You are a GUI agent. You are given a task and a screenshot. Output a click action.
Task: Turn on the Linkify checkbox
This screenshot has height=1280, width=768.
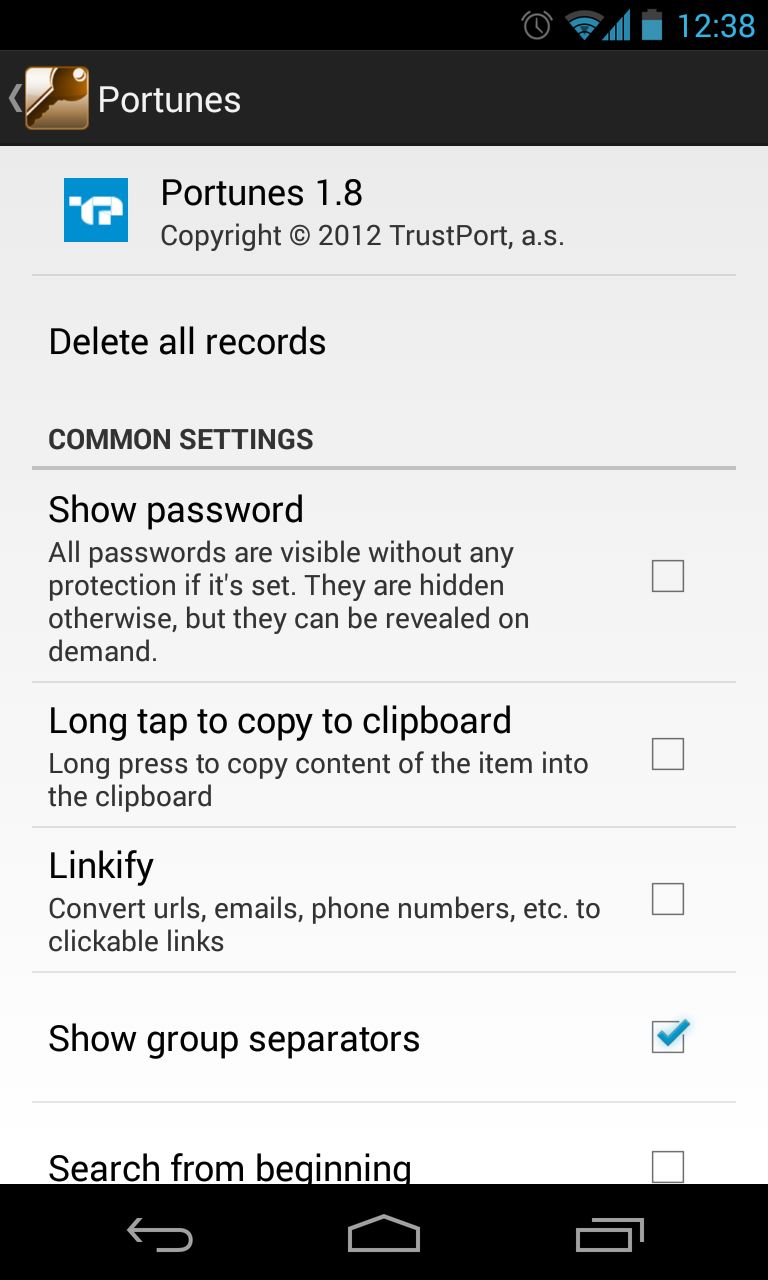click(x=668, y=899)
